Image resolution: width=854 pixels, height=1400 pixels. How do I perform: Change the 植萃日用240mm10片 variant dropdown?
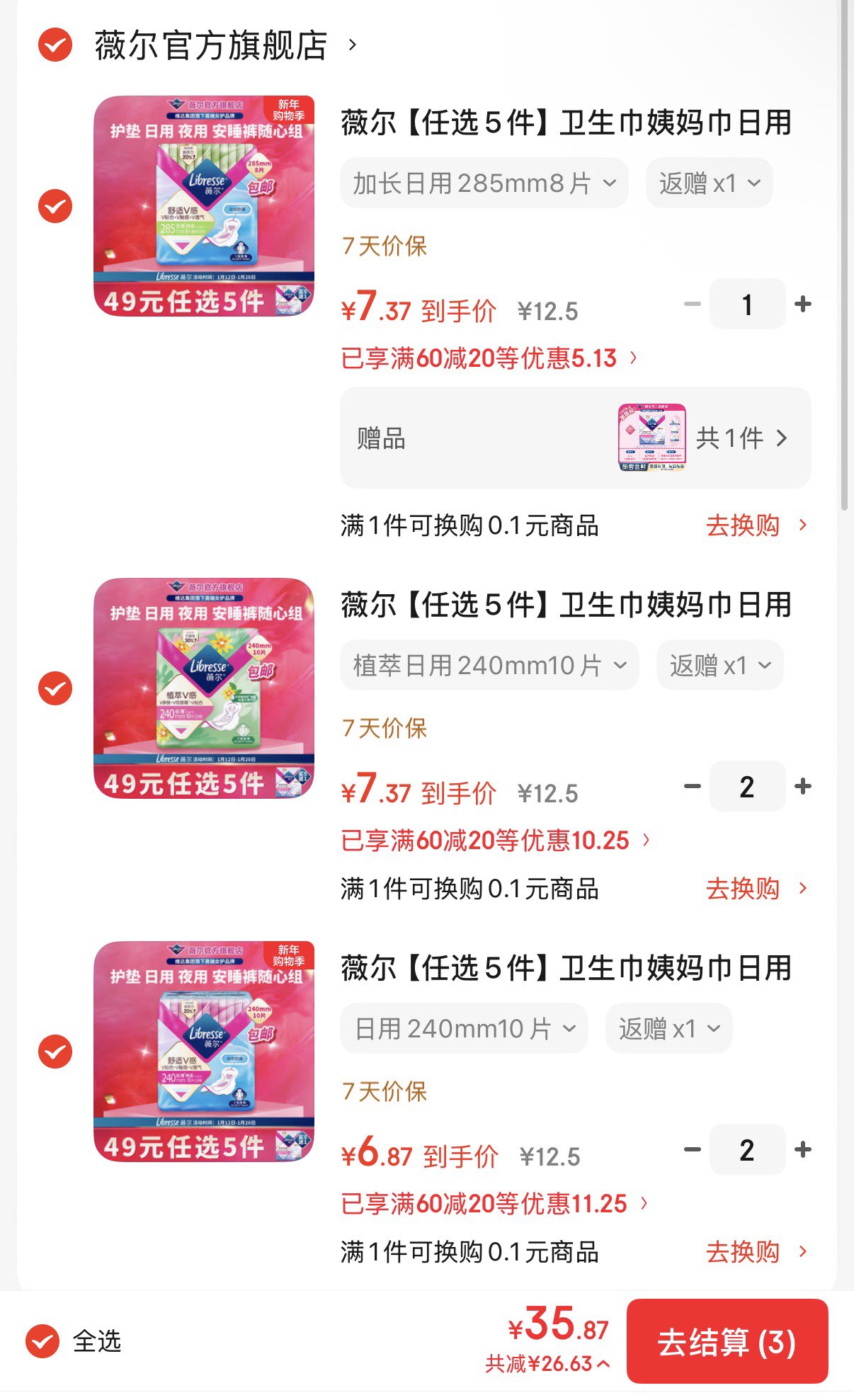pos(489,665)
